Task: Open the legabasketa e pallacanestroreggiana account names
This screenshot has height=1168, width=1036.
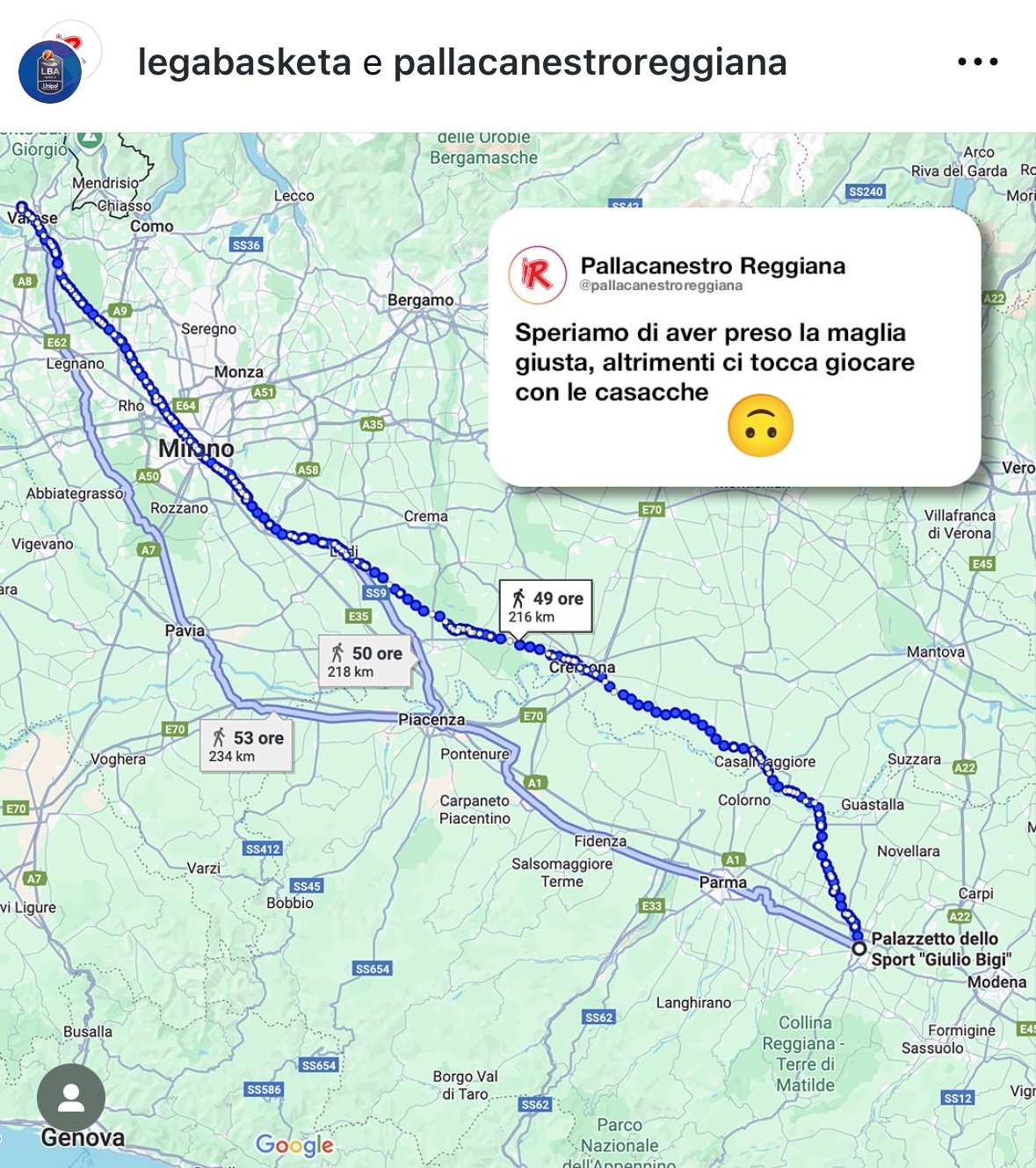Action: (462, 62)
